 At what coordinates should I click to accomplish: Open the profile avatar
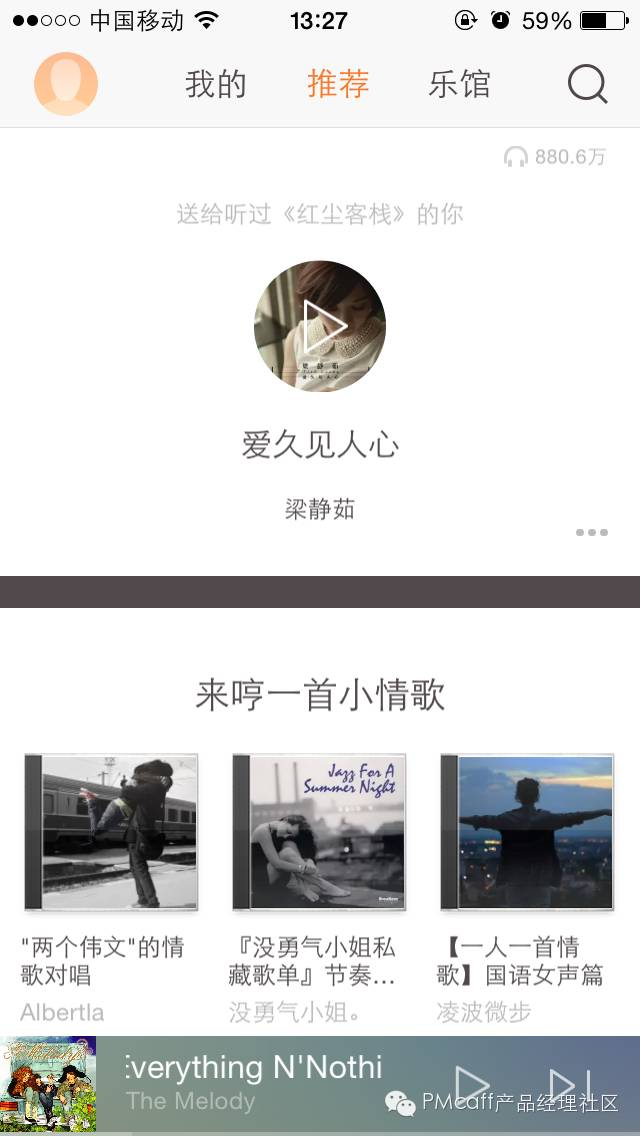[66, 84]
